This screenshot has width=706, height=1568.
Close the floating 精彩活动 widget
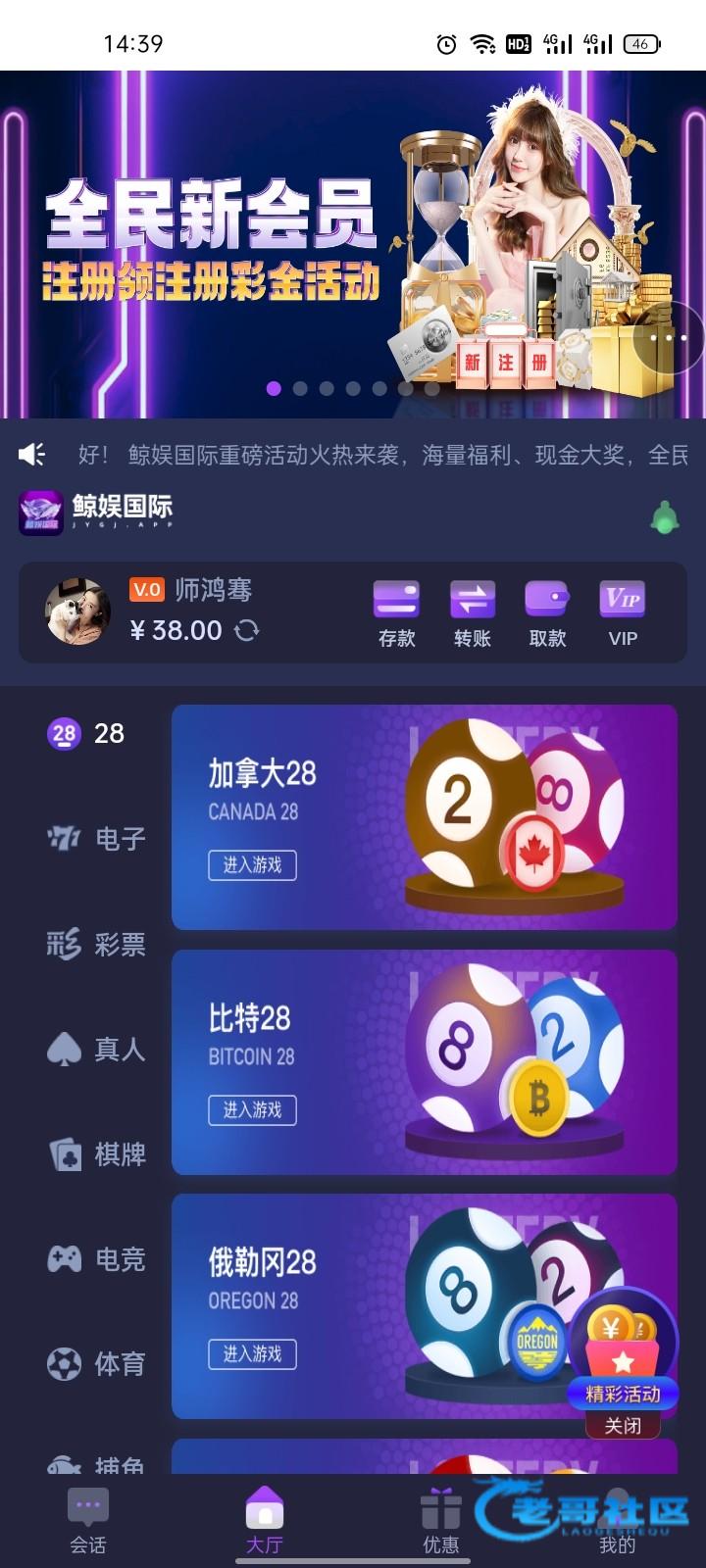click(x=623, y=1426)
